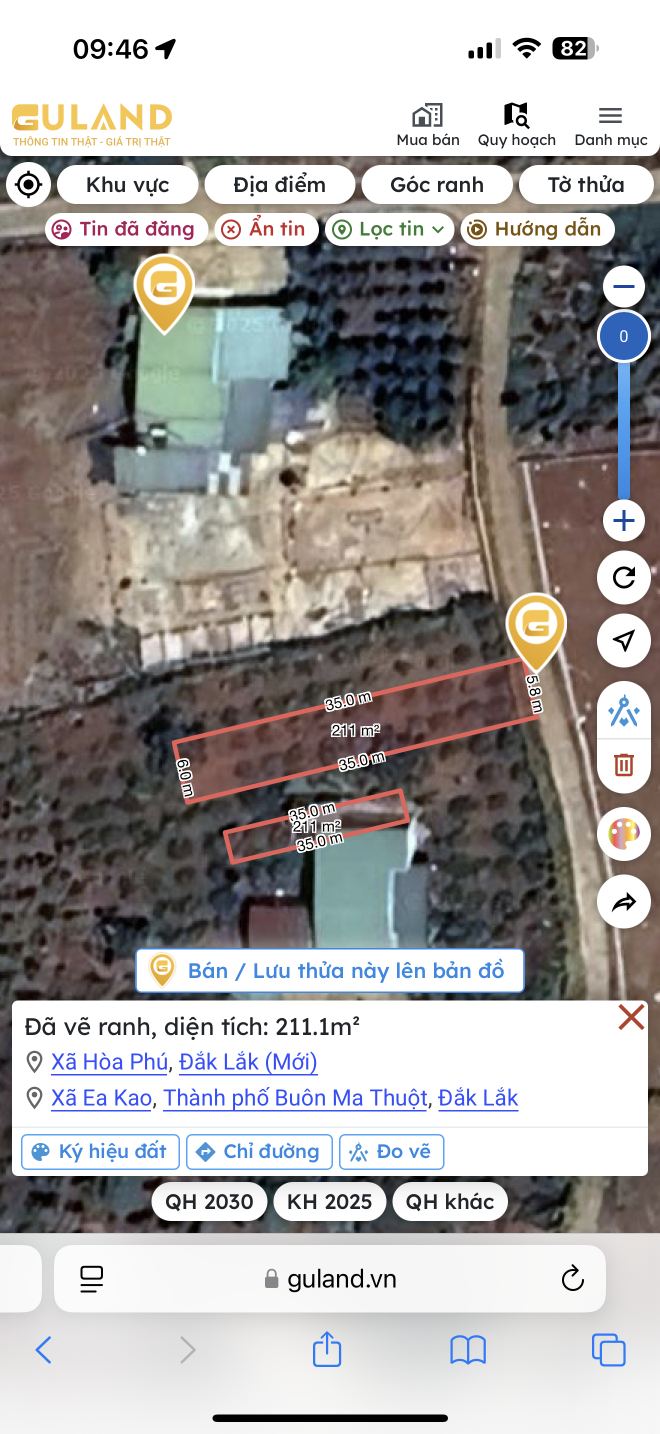Viewport: 660px width, 1434px height.
Task: Zoom in with the plus button
Action: pos(624,520)
